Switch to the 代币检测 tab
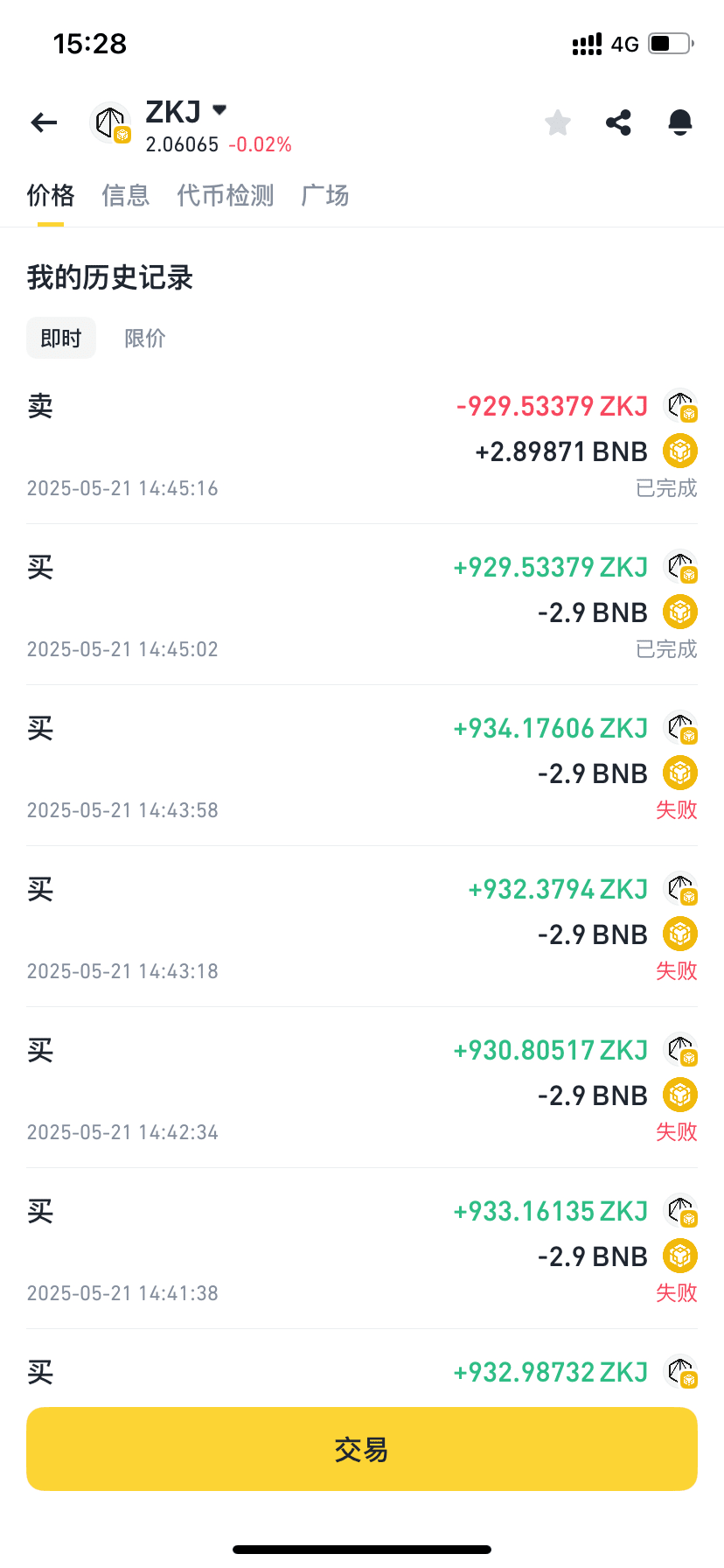Image resolution: width=724 pixels, height=1568 pixels. click(x=226, y=195)
